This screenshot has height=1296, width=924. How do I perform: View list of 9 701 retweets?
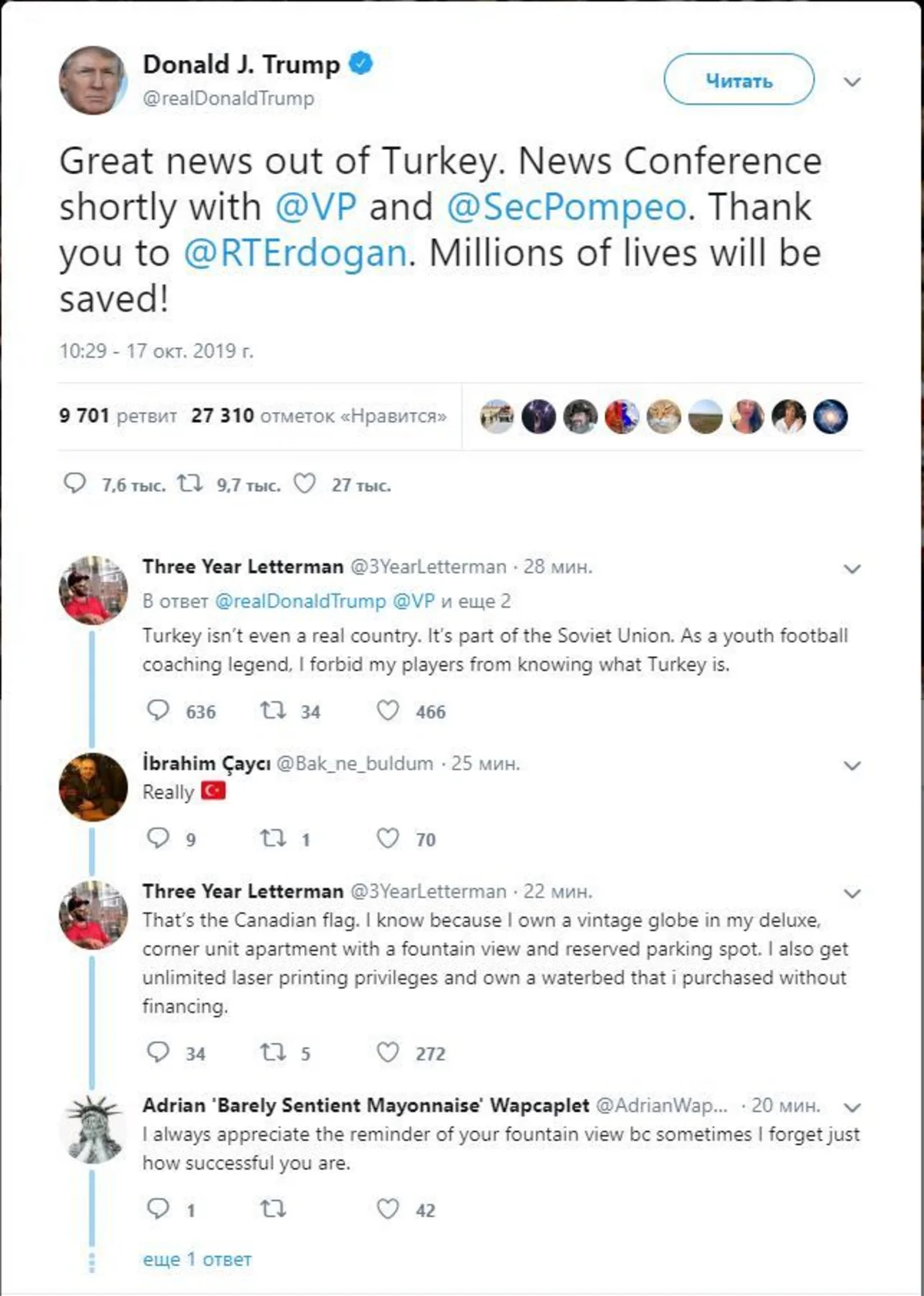[118, 416]
